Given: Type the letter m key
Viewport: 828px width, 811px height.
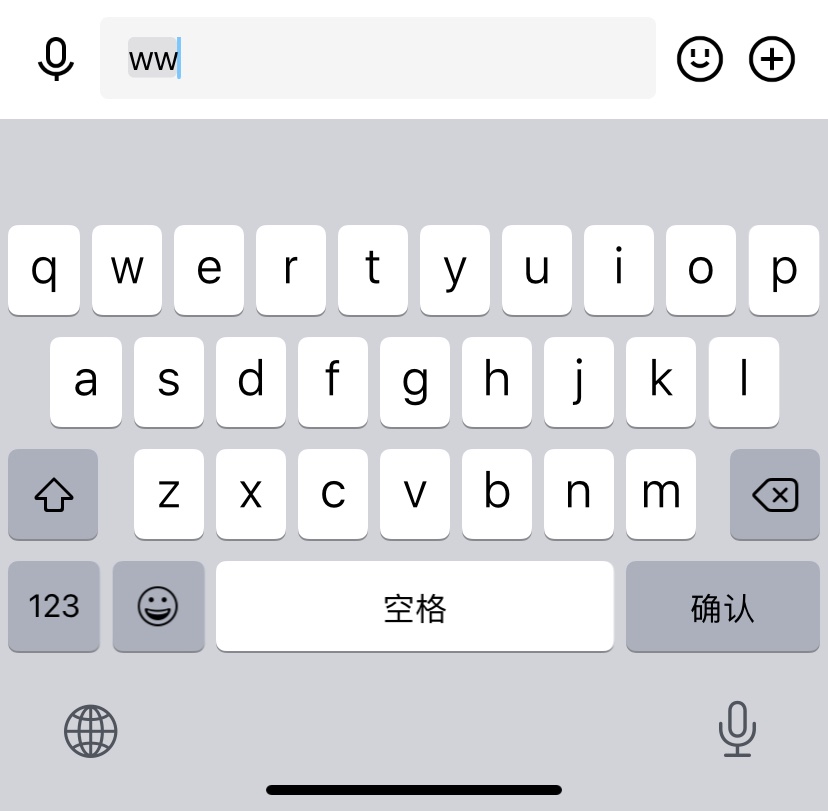Looking at the screenshot, I should [x=661, y=494].
